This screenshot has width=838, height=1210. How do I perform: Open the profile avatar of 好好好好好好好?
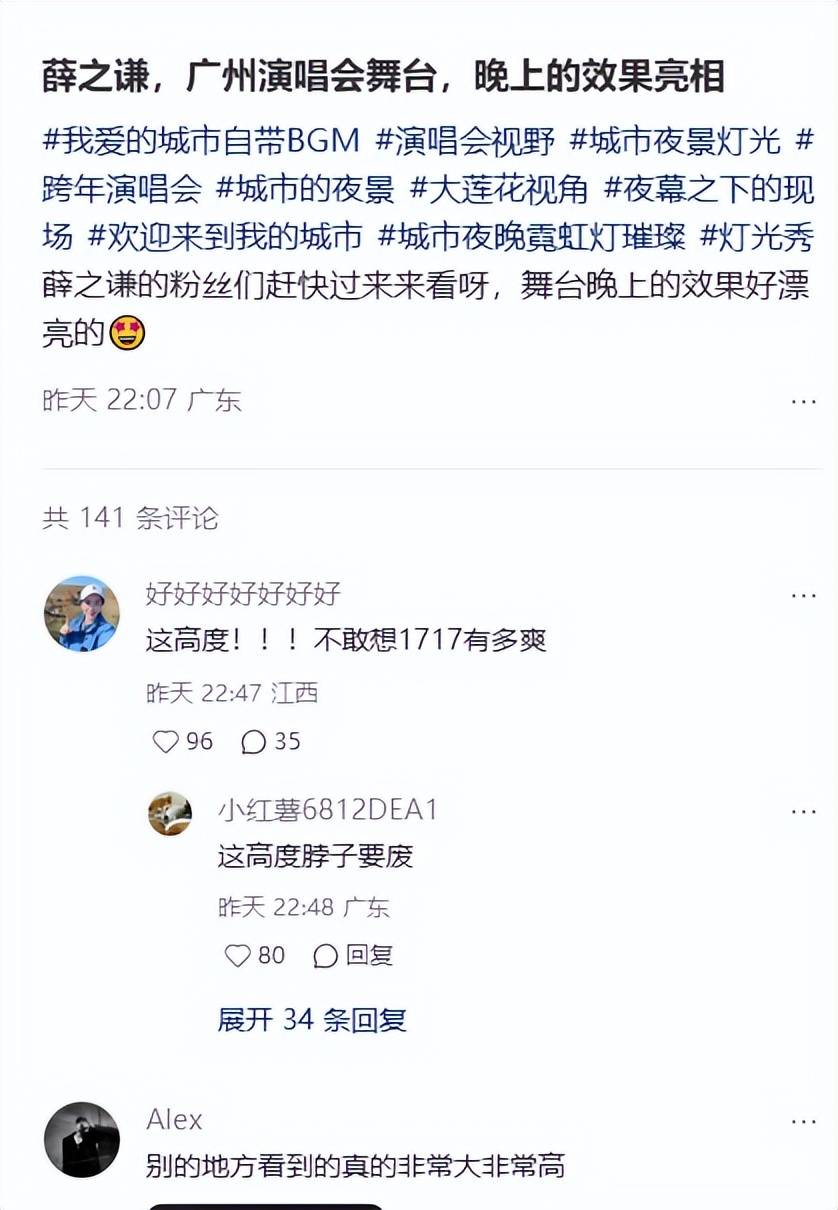click(x=82, y=614)
